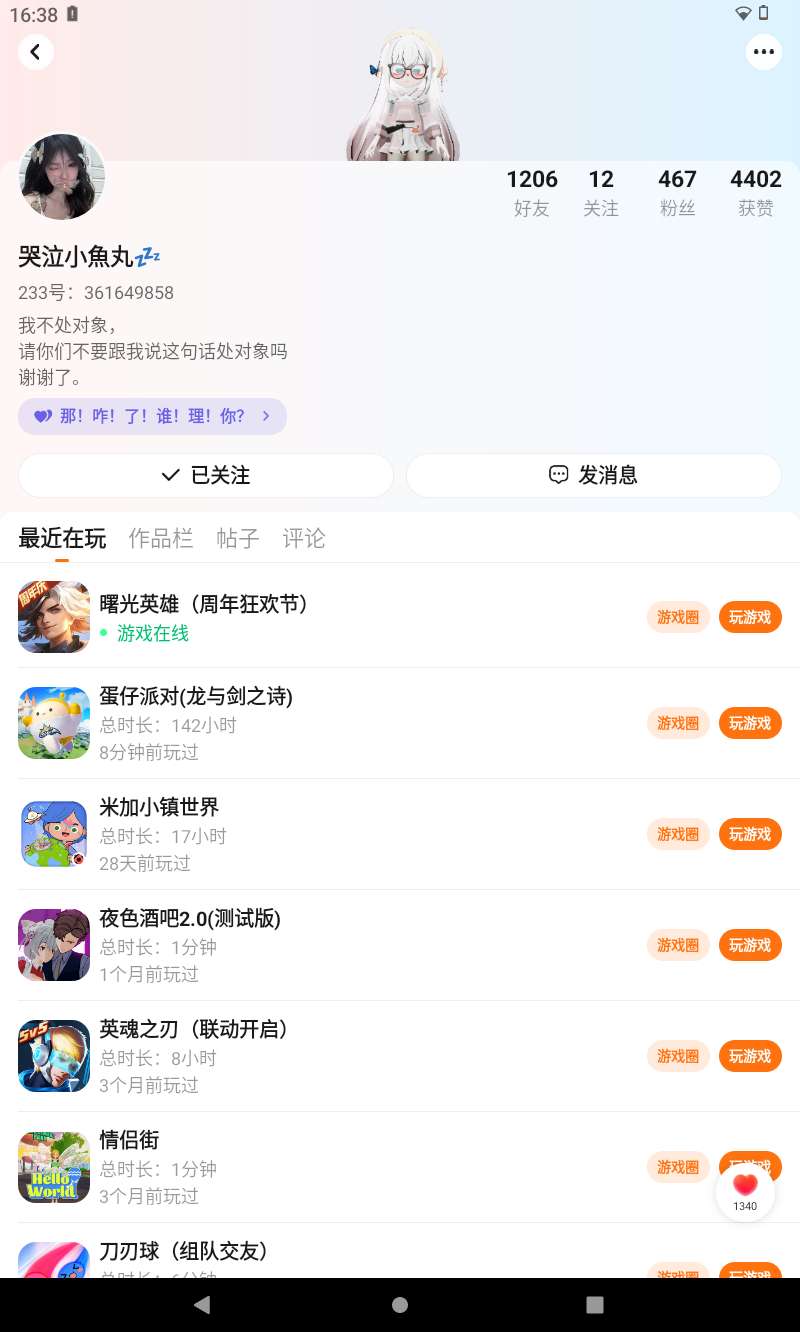Play 夜色酒吧2.0 via 玩游戏

click(750, 945)
